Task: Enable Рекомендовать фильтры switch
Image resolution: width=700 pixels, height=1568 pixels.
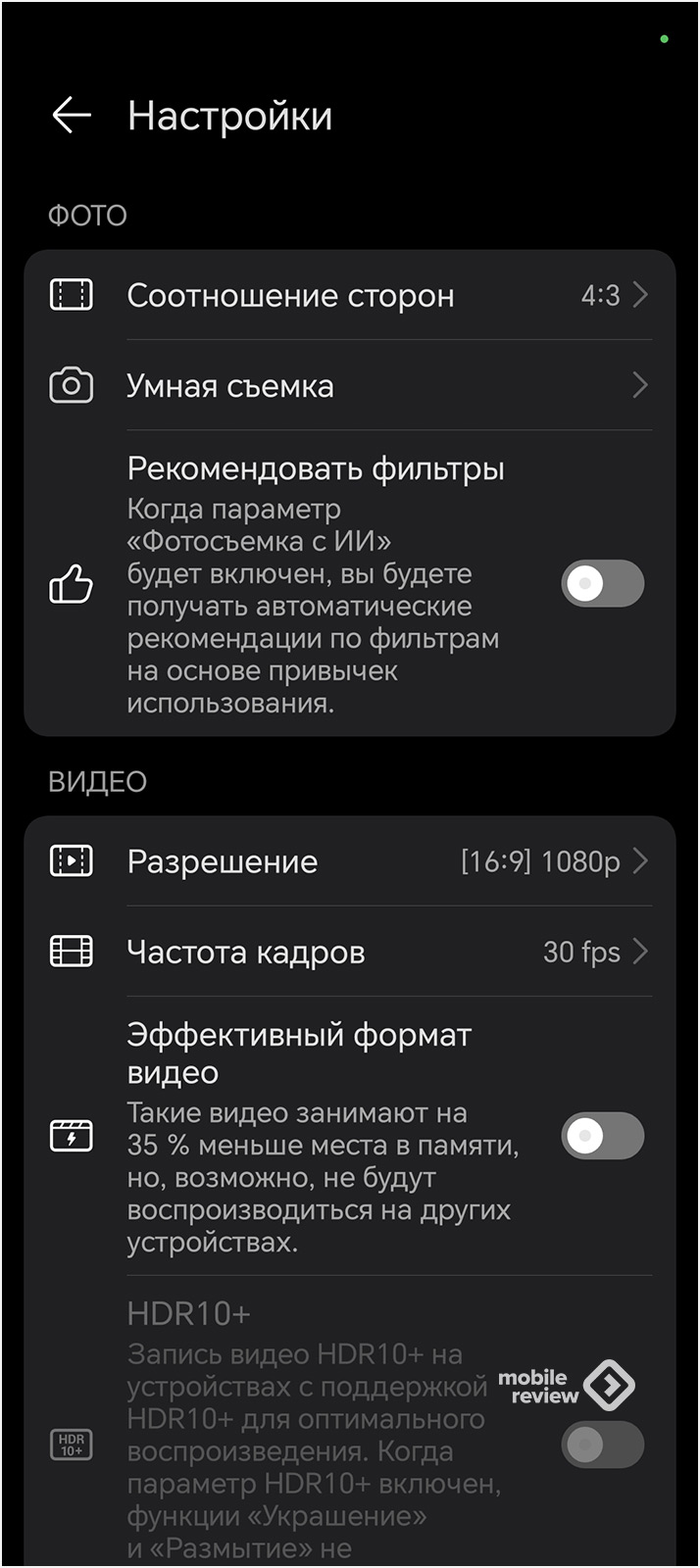Action: [602, 584]
